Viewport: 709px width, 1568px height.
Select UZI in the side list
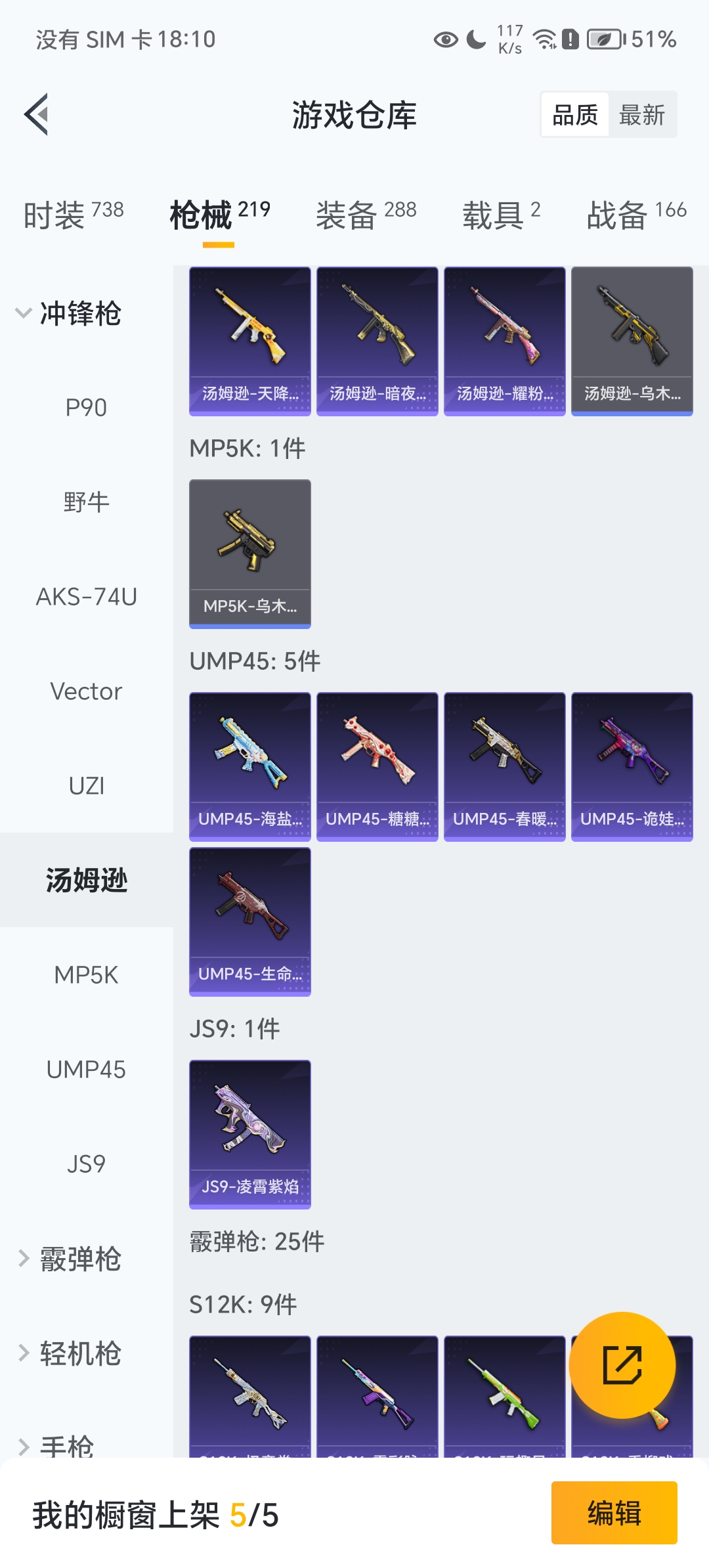coord(86,786)
